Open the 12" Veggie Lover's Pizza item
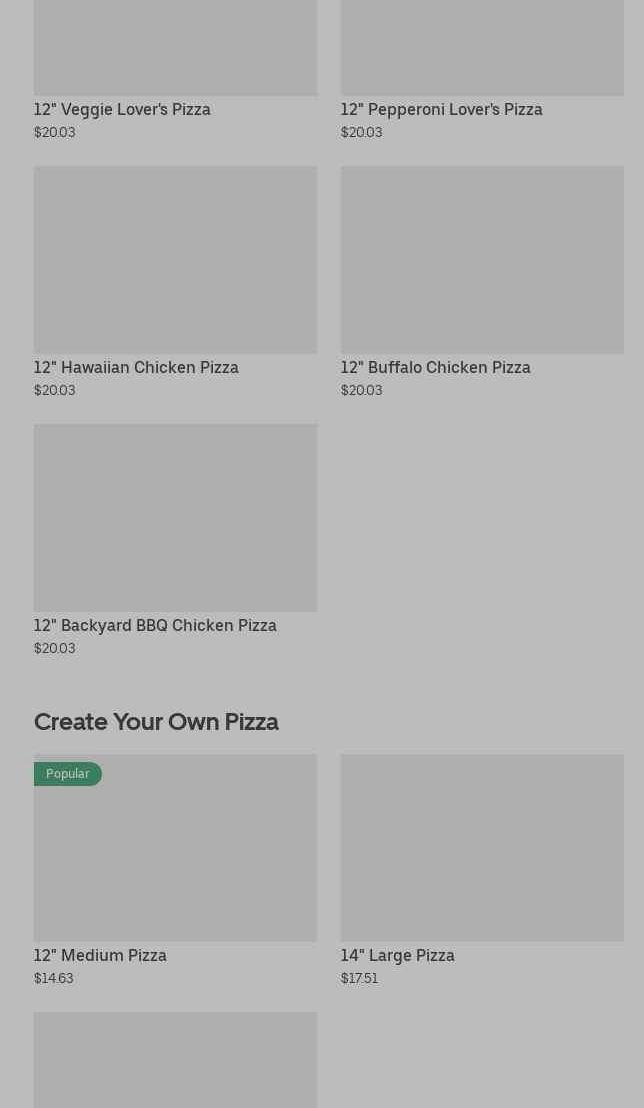The height and width of the screenshot is (1108, 644). click(x=175, y=69)
